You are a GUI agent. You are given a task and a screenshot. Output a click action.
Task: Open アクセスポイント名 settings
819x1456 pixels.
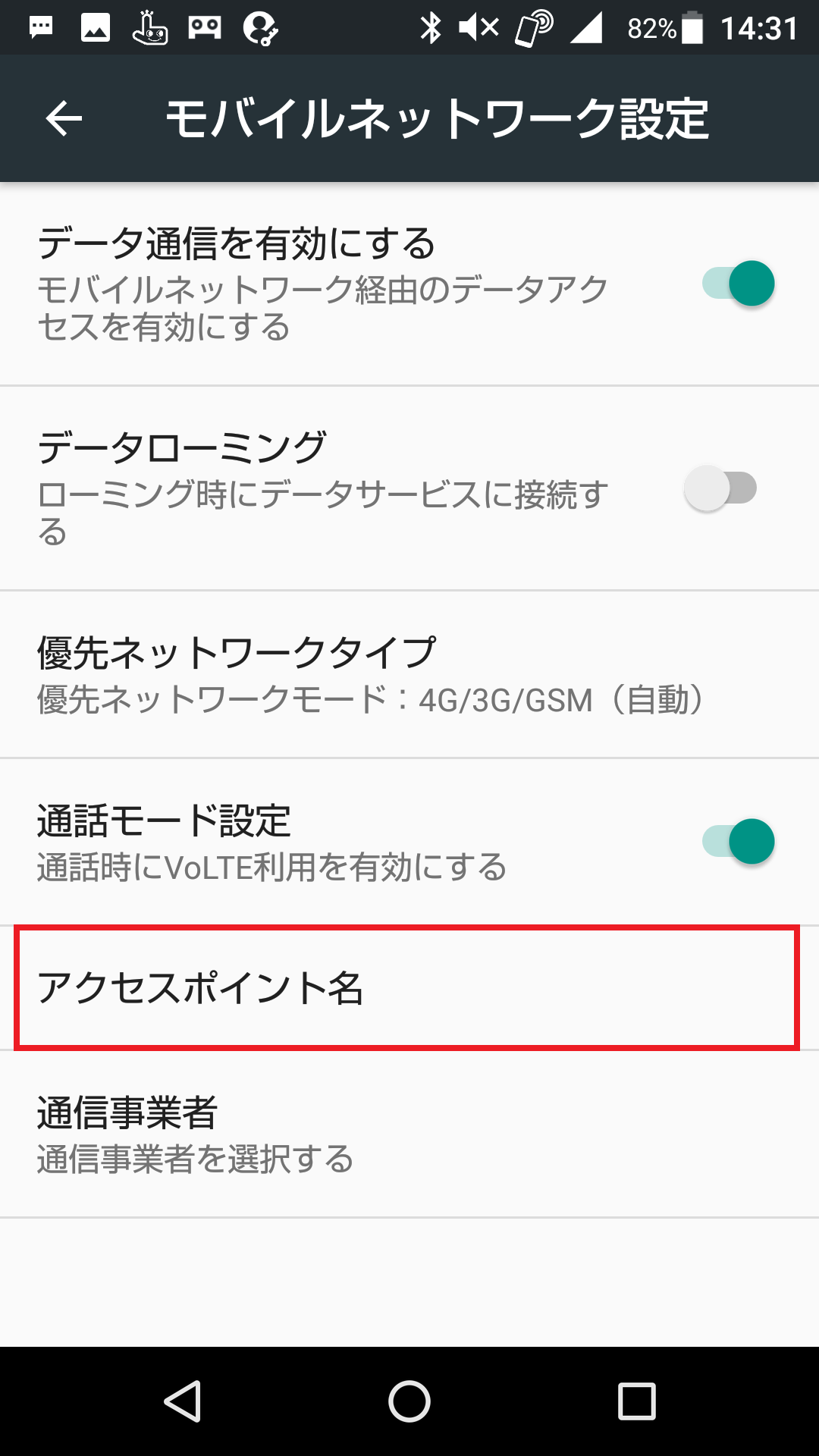409,987
